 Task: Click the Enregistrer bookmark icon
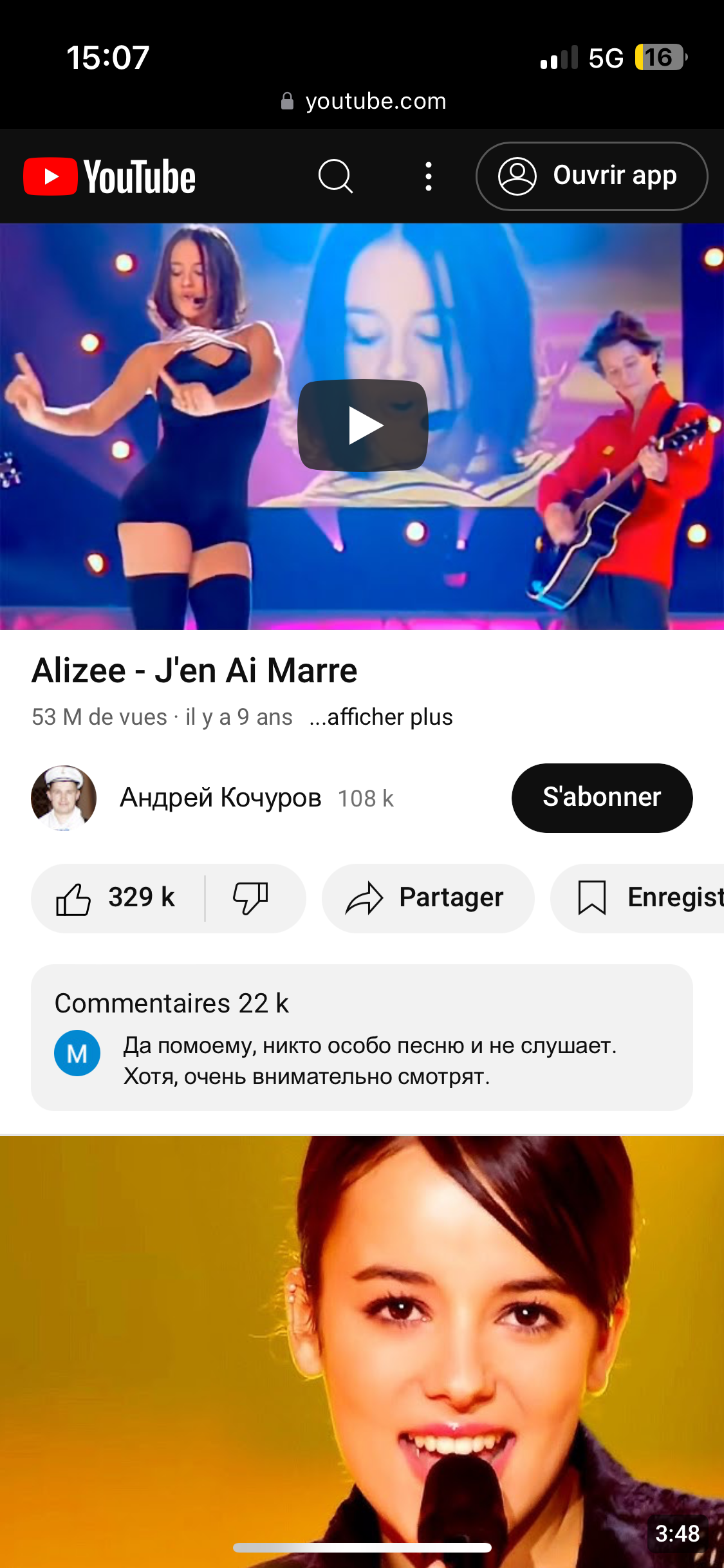tap(593, 897)
